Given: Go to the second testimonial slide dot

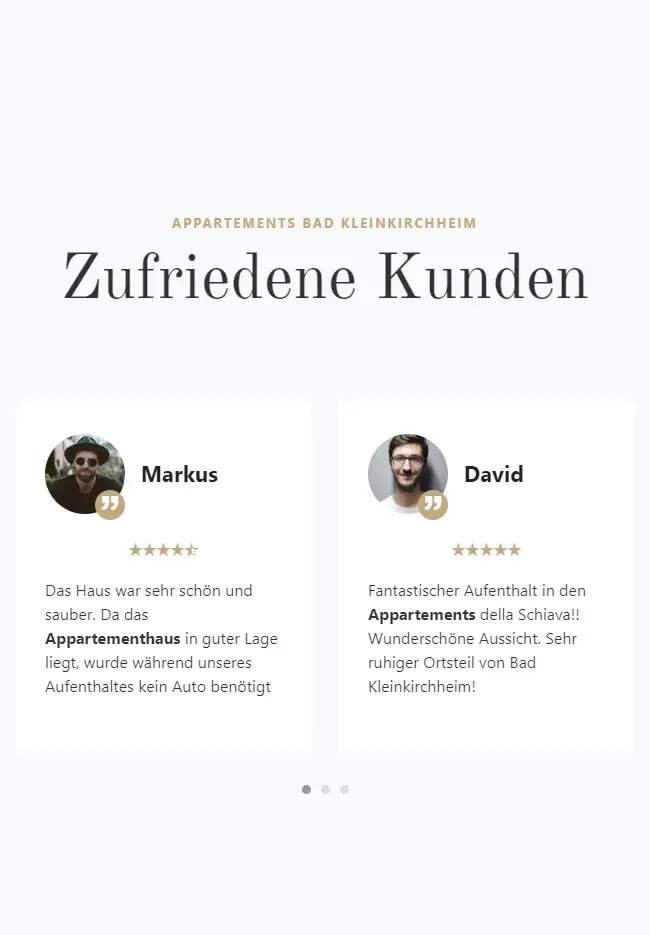Looking at the screenshot, I should tap(325, 790).
